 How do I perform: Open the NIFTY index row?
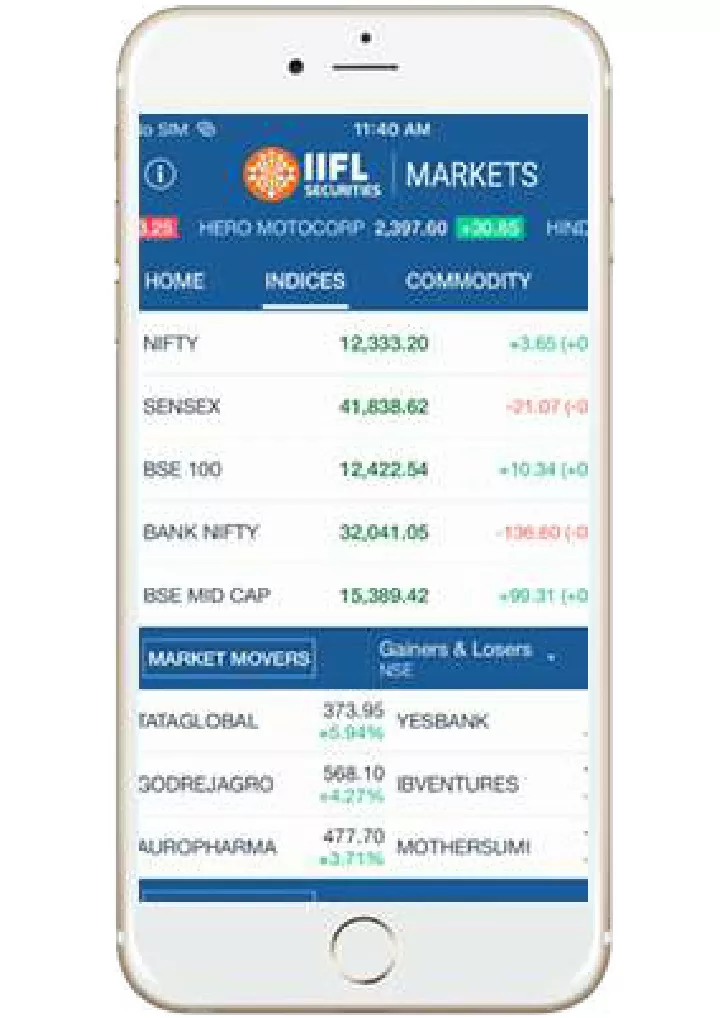300,343
